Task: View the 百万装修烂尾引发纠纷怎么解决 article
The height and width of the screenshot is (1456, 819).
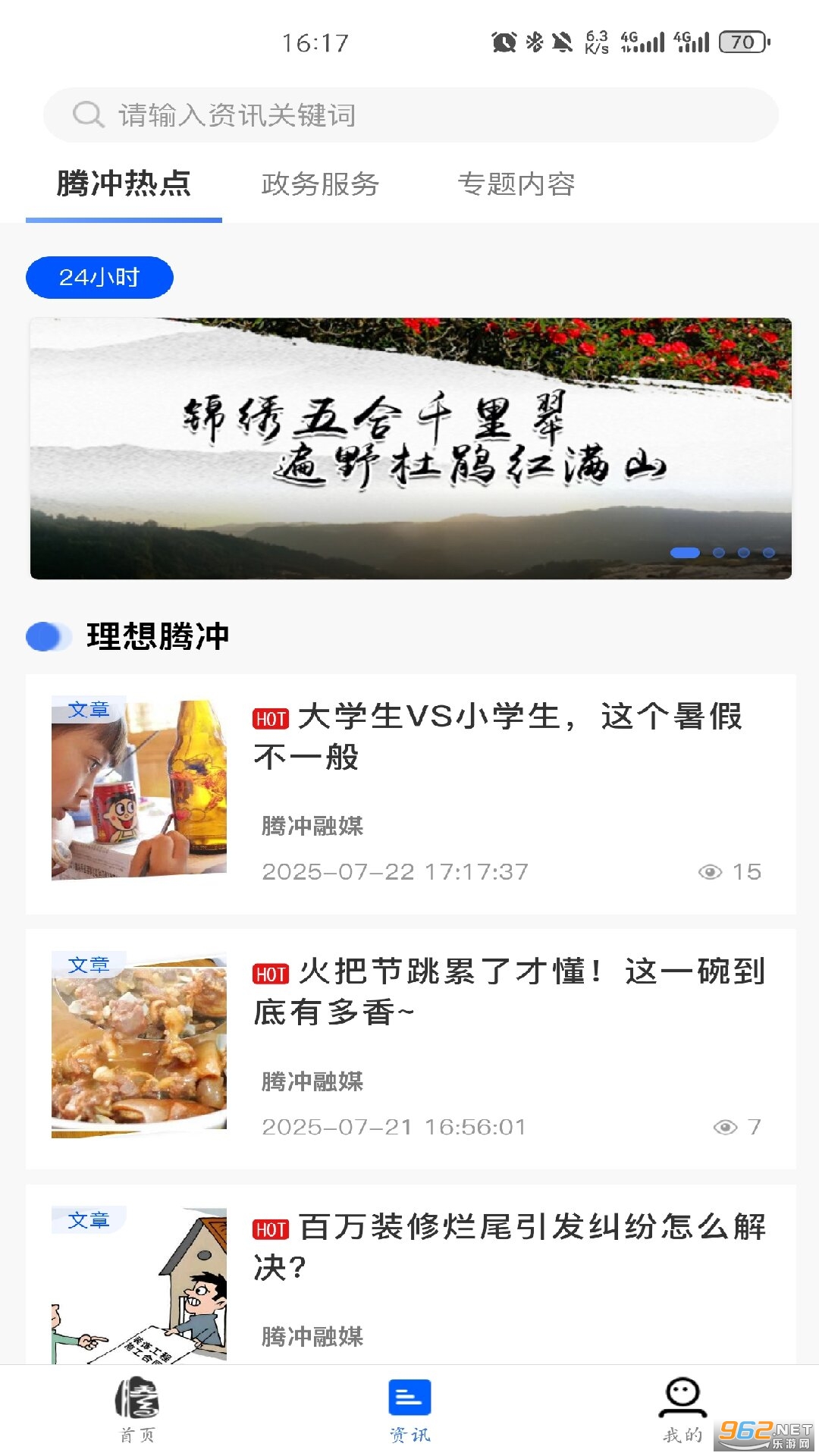Action: [x=508, y=1247]
